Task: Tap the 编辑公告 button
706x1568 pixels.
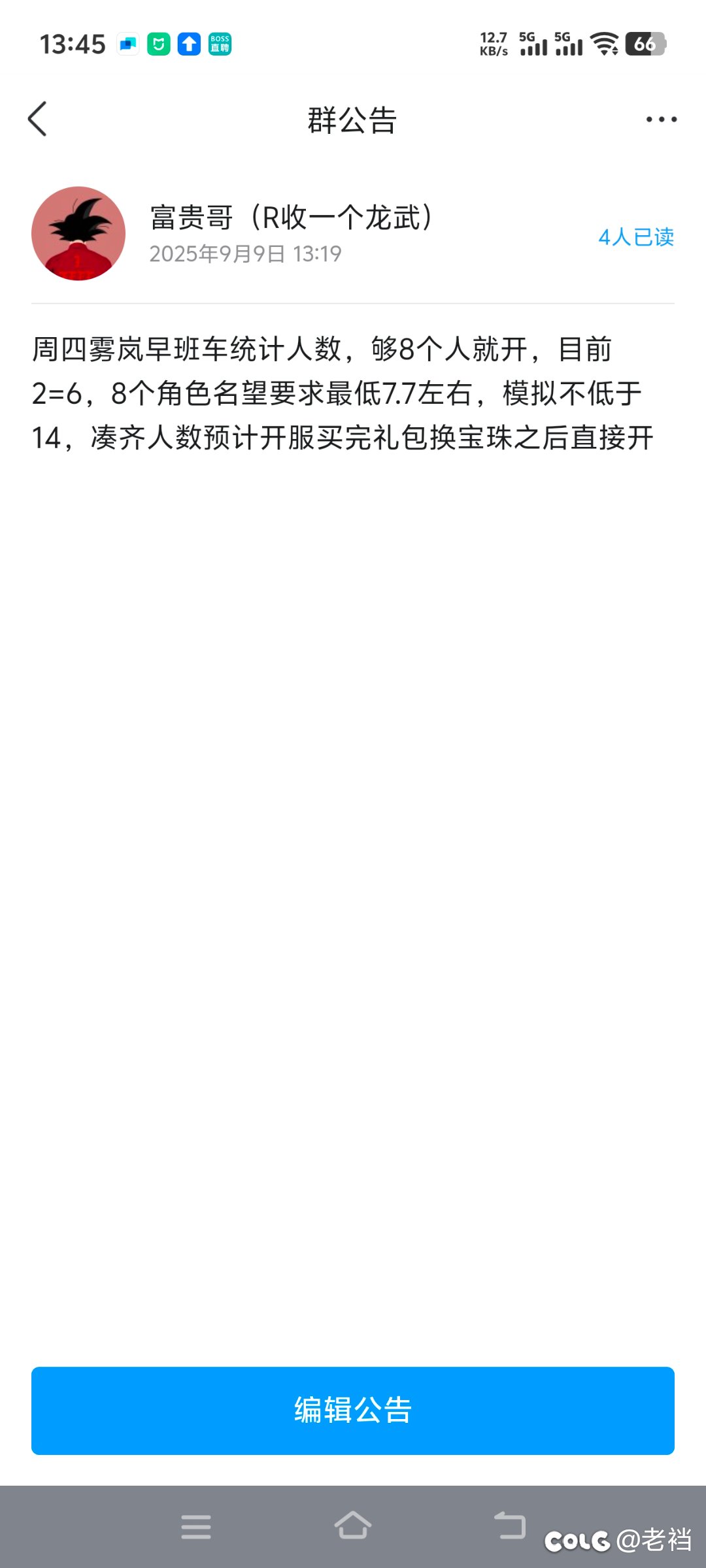Action: click(353, 1410)
